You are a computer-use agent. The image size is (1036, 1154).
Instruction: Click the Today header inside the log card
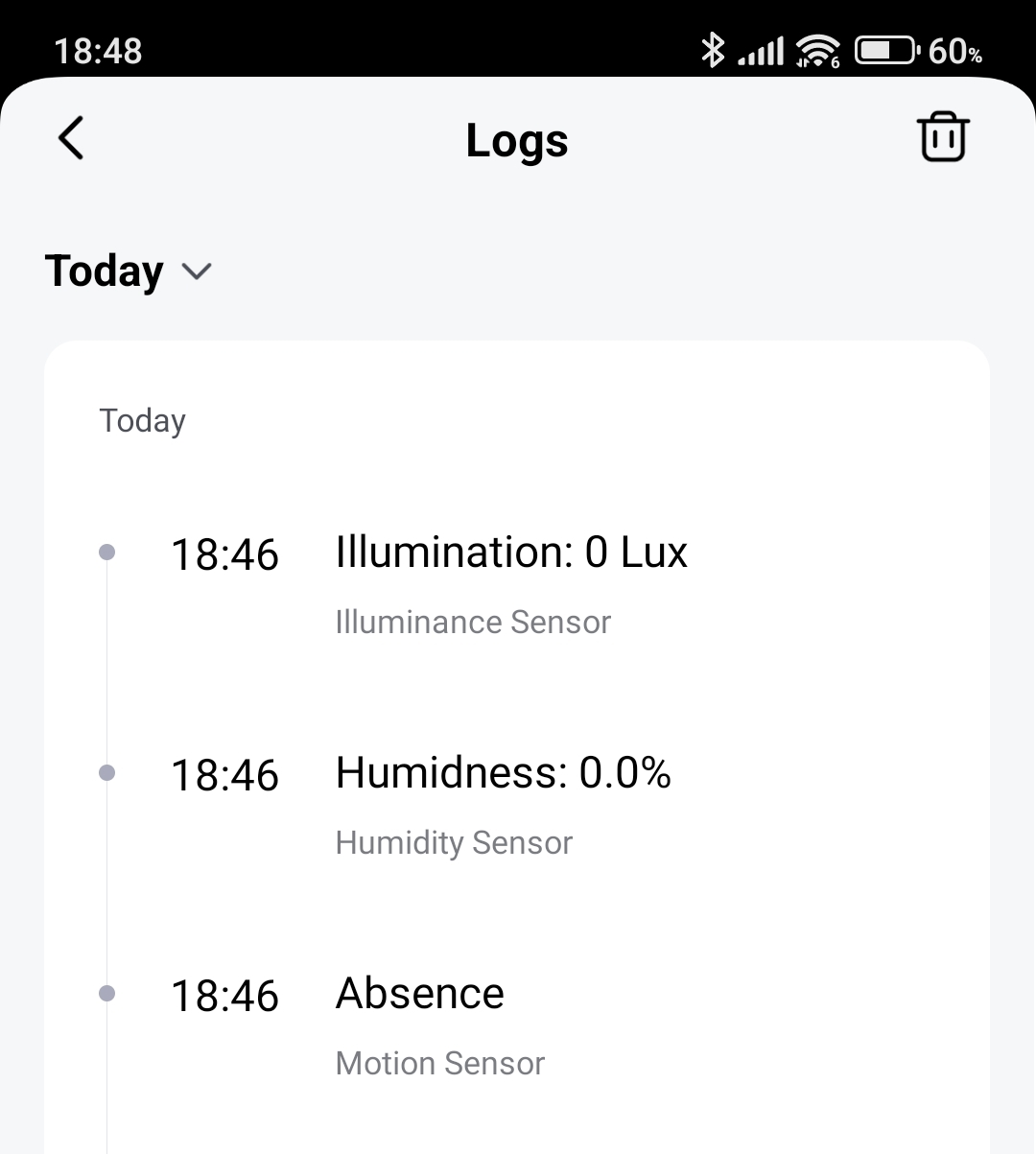[x=142, y=420]
